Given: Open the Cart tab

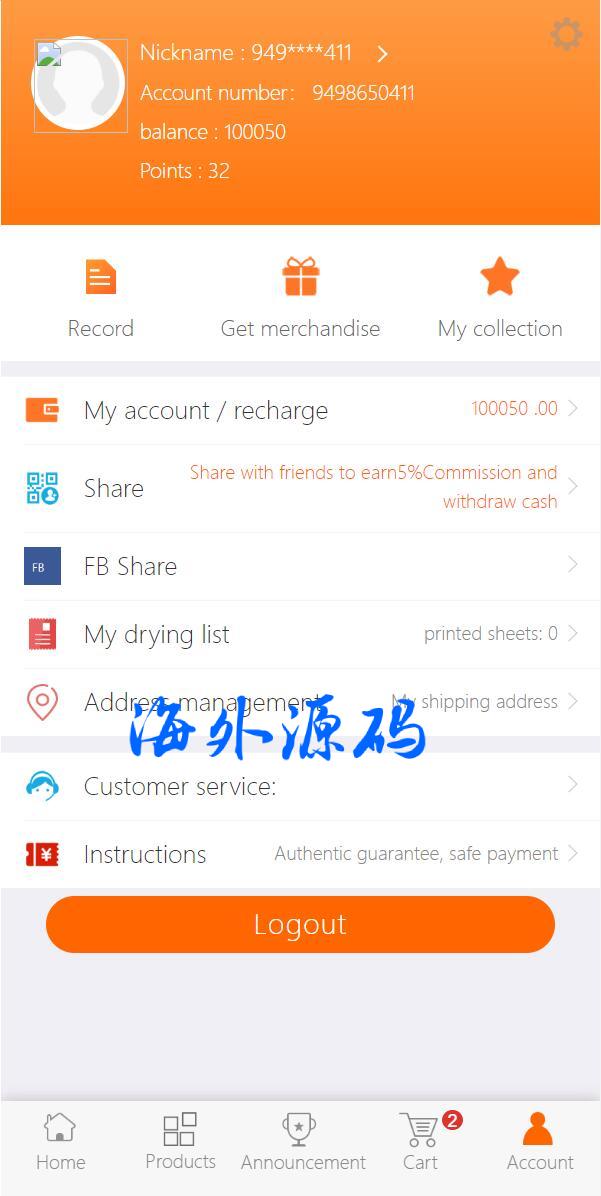Looking at the screenshot, I should coord(421,1141).
